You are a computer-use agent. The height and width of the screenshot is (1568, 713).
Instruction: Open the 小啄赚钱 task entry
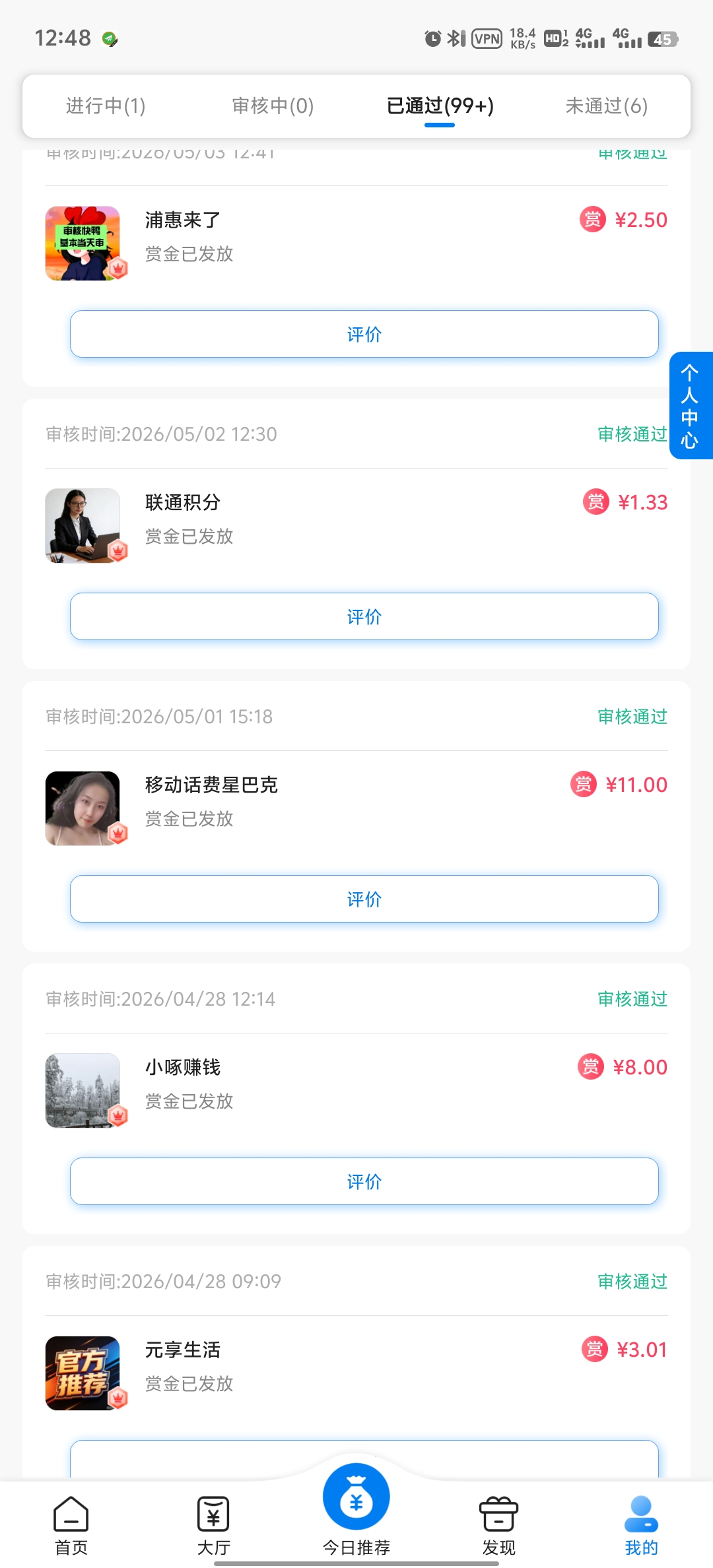coord(356,1090)
